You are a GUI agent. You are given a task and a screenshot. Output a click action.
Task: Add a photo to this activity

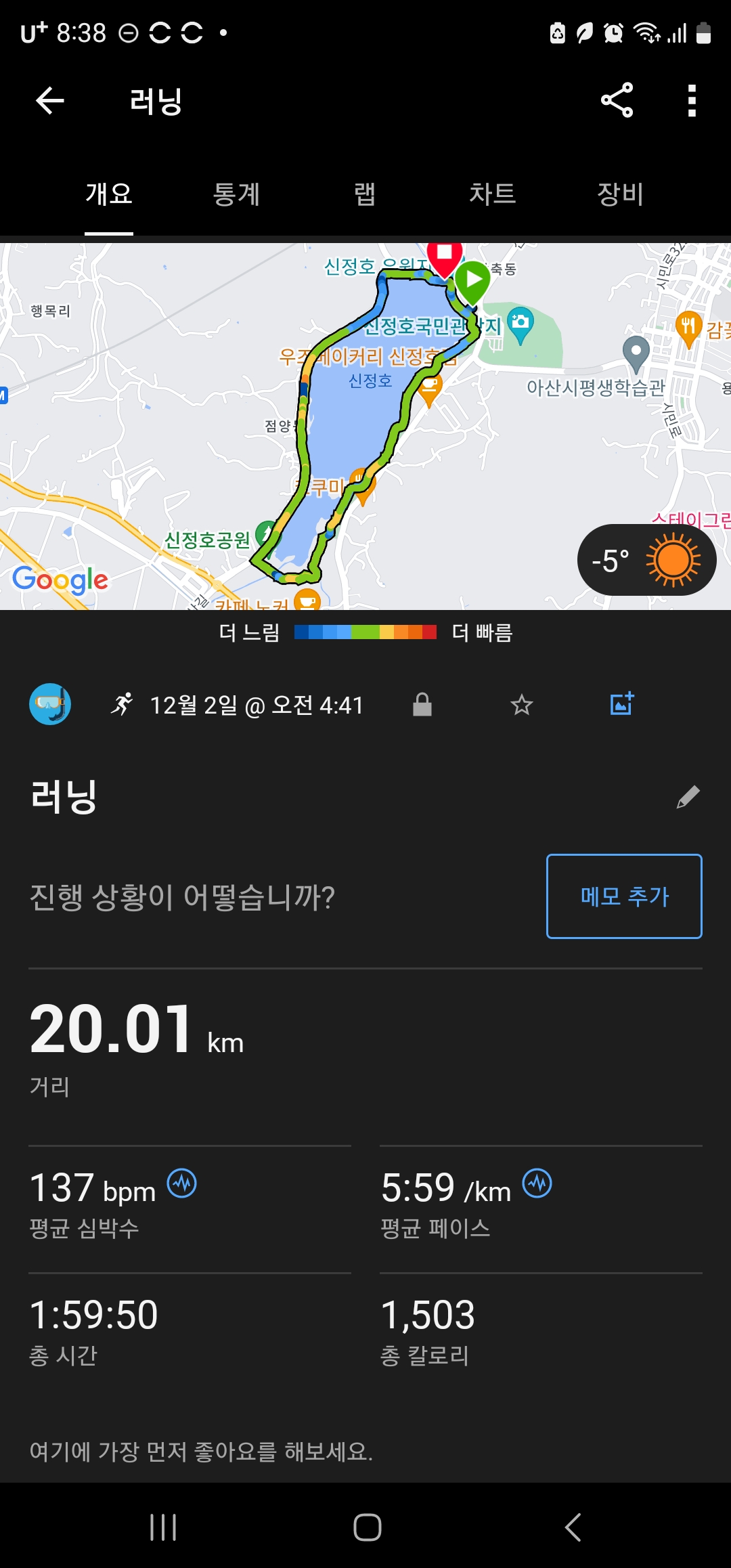point(622,703)
